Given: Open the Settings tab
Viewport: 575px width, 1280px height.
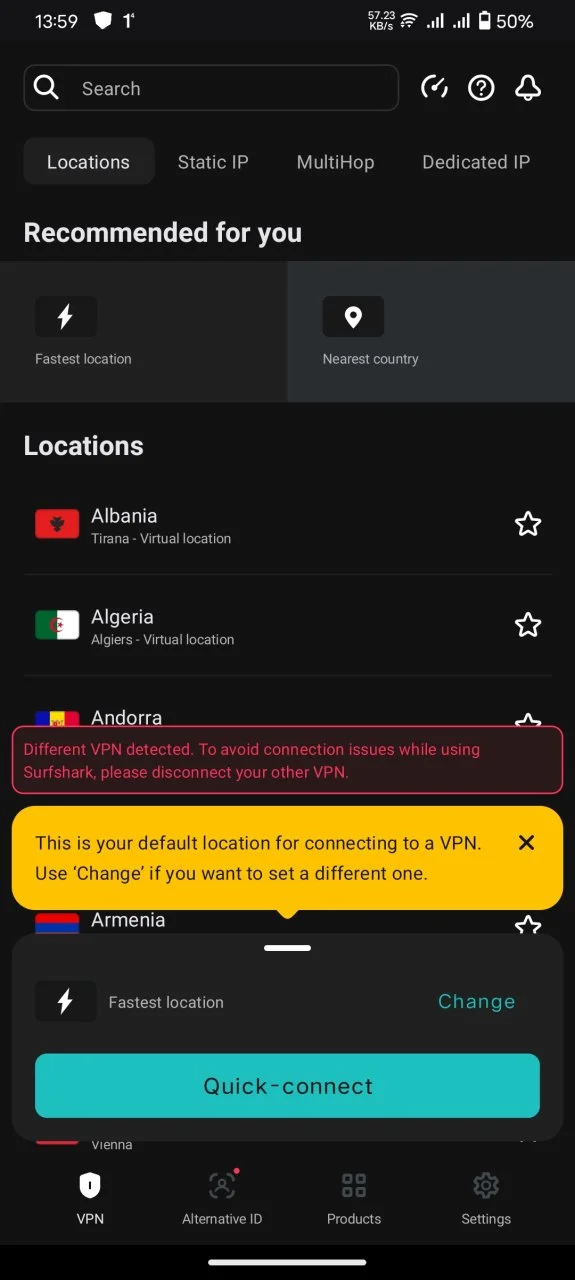Looking at the screenshot, I should pyautogui.click(x=486, y=1198).
